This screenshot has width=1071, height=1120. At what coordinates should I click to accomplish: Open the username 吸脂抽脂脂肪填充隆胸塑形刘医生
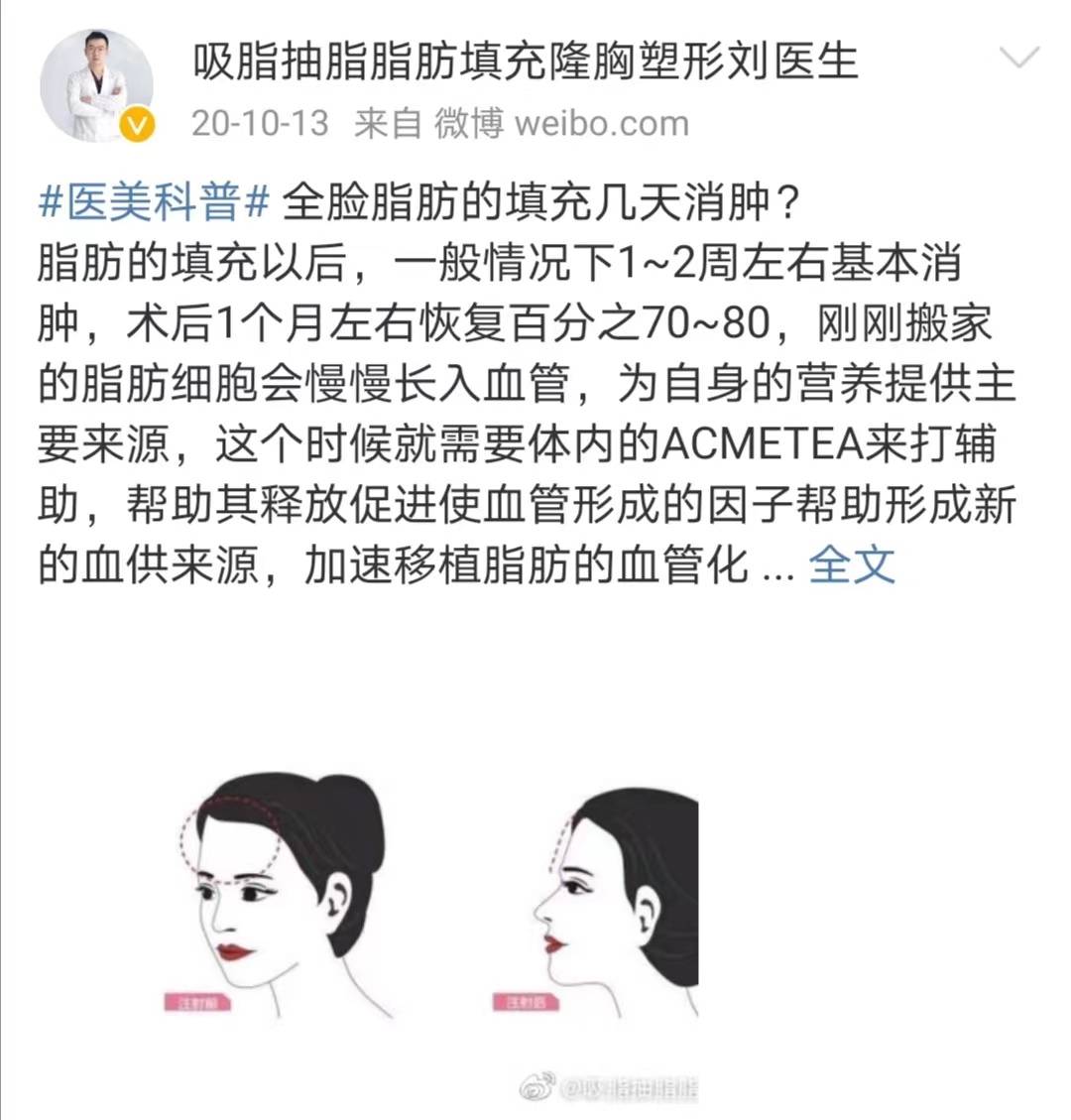tap(525, 62)
